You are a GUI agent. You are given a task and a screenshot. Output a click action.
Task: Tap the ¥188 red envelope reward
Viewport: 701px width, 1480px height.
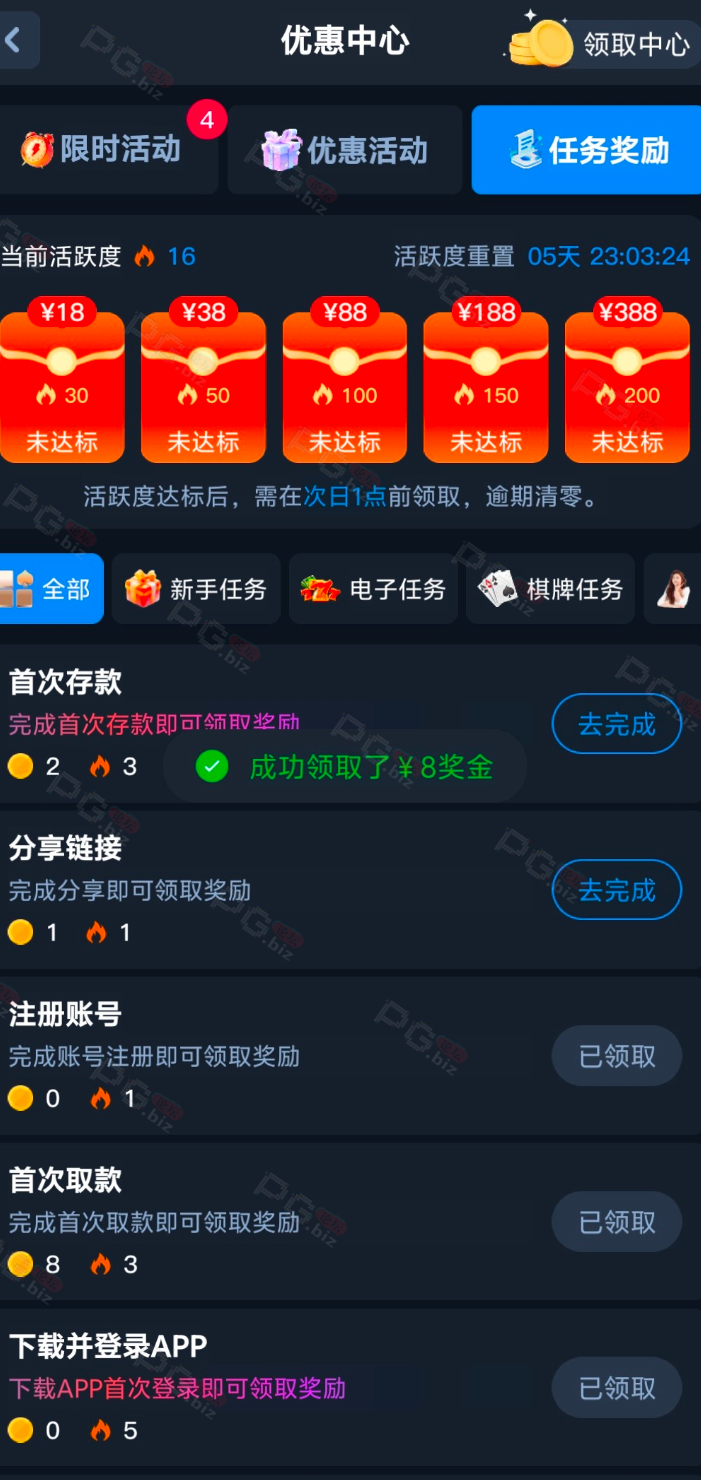[x=486, y=380]
